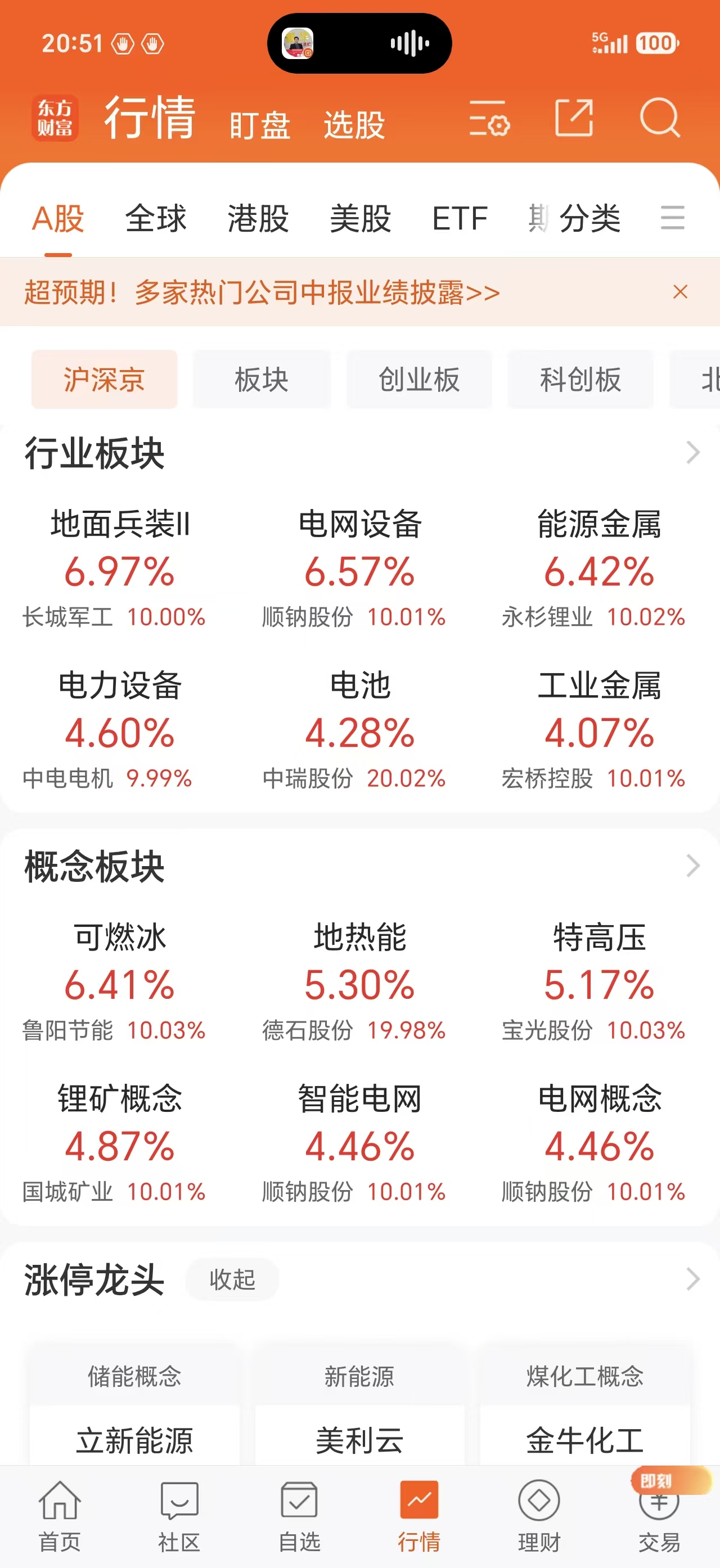Switch to the 盯盘 tab
The width and height of the screenshot is (720, 1568).
(260, 125)
